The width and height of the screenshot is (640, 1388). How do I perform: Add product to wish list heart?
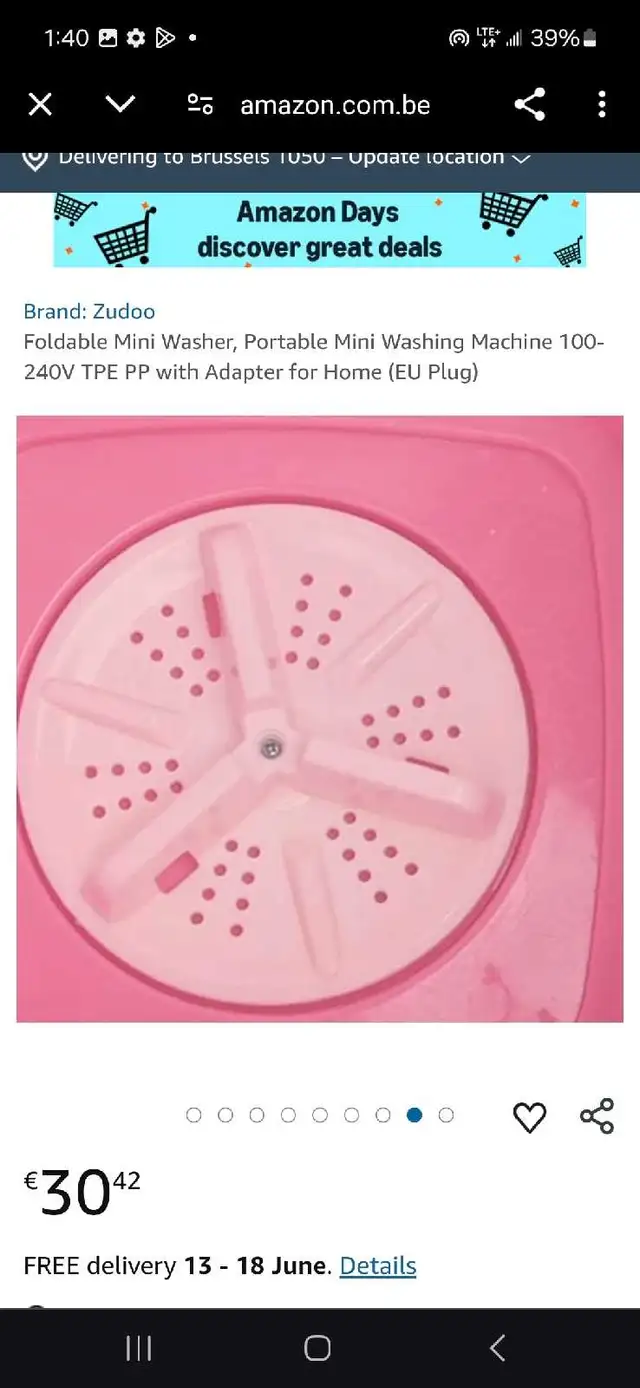(x=529, y=1117)
